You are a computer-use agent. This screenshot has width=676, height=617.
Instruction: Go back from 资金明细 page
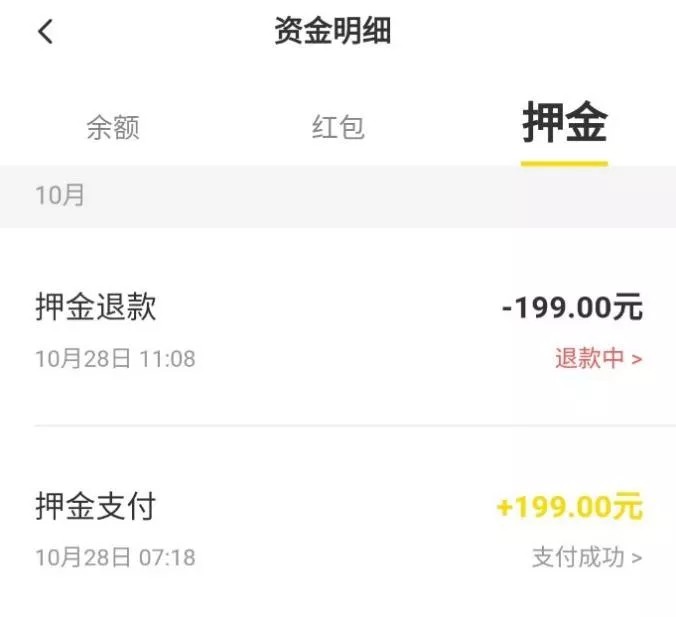[x=45, y=32]
